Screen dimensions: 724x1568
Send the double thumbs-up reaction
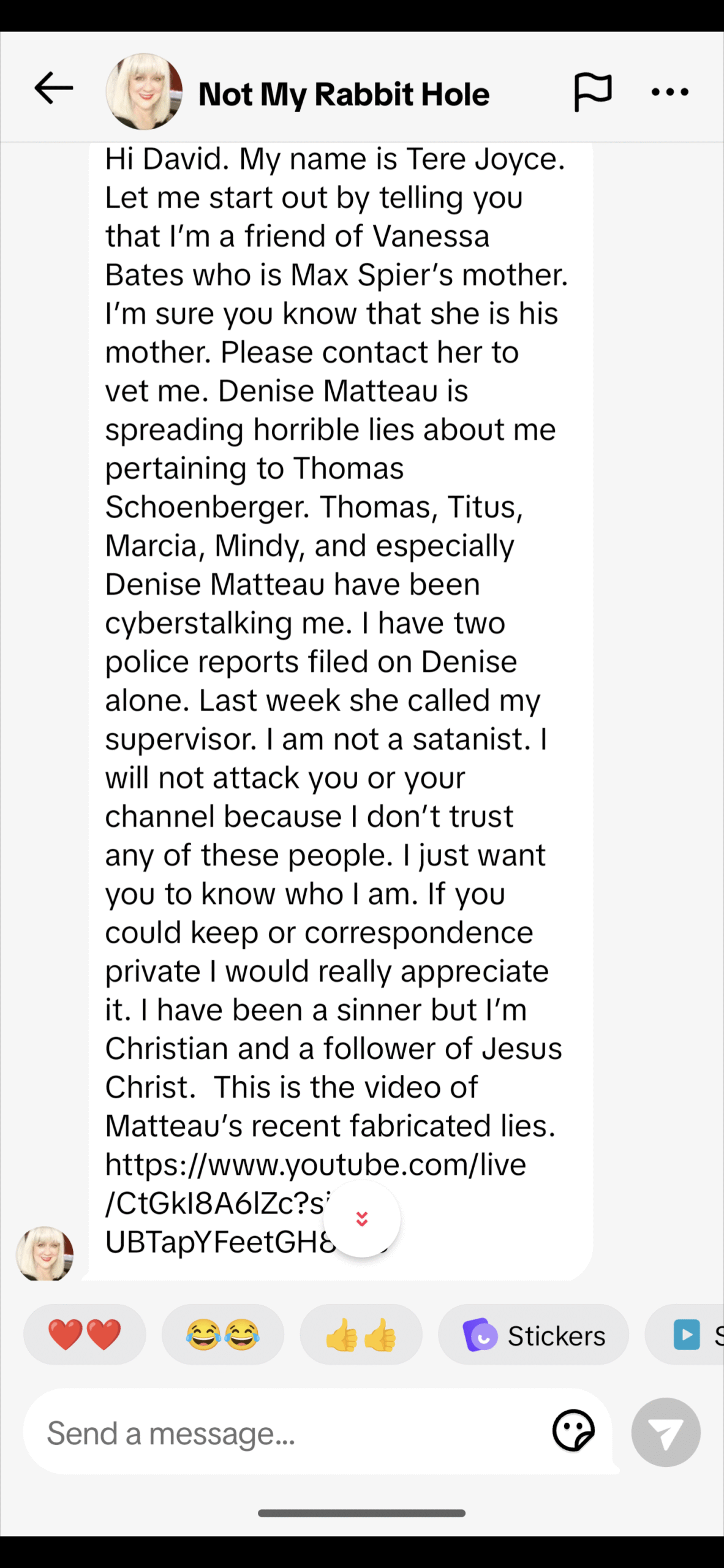coord(361,1335)
